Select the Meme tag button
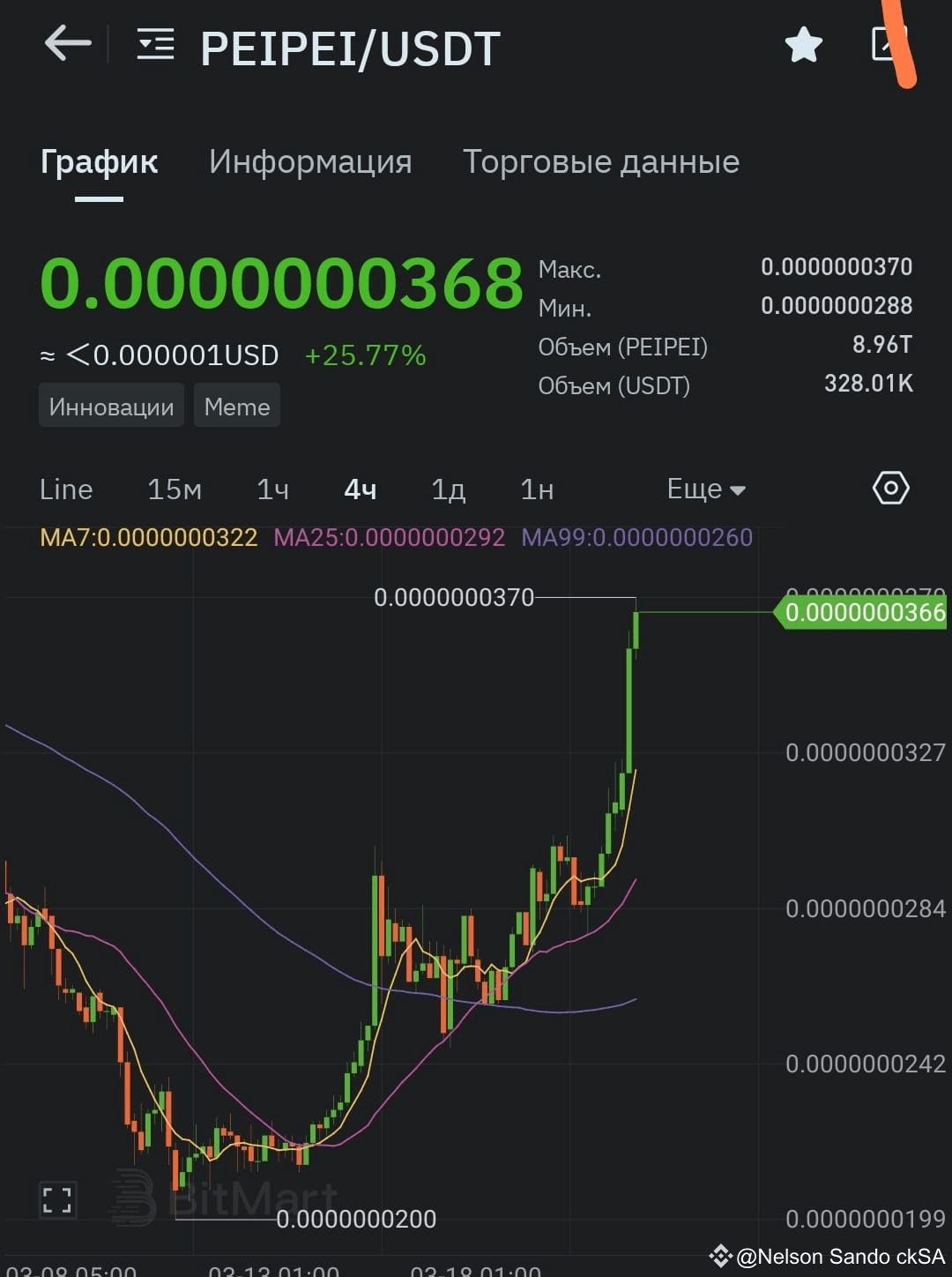952x1277 pixels. [236, 406]
